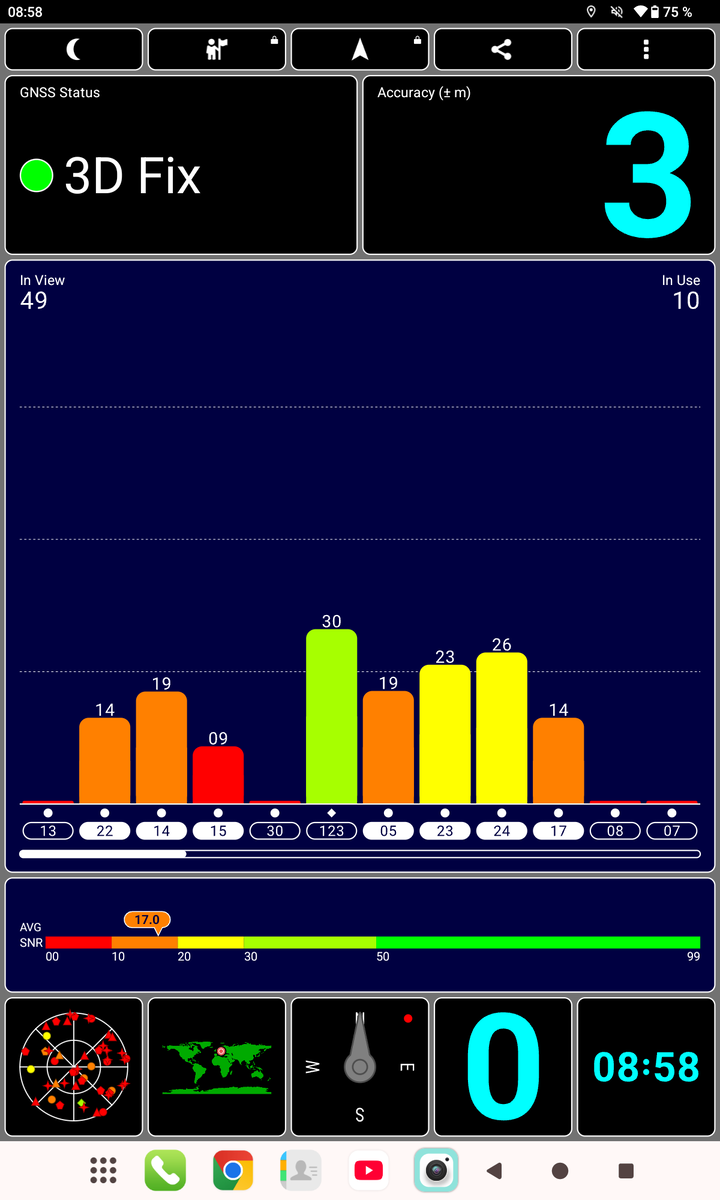Open the 08:58 time tile
This screenshot has width=720, height=1200.
click(x=646, y=1067)
